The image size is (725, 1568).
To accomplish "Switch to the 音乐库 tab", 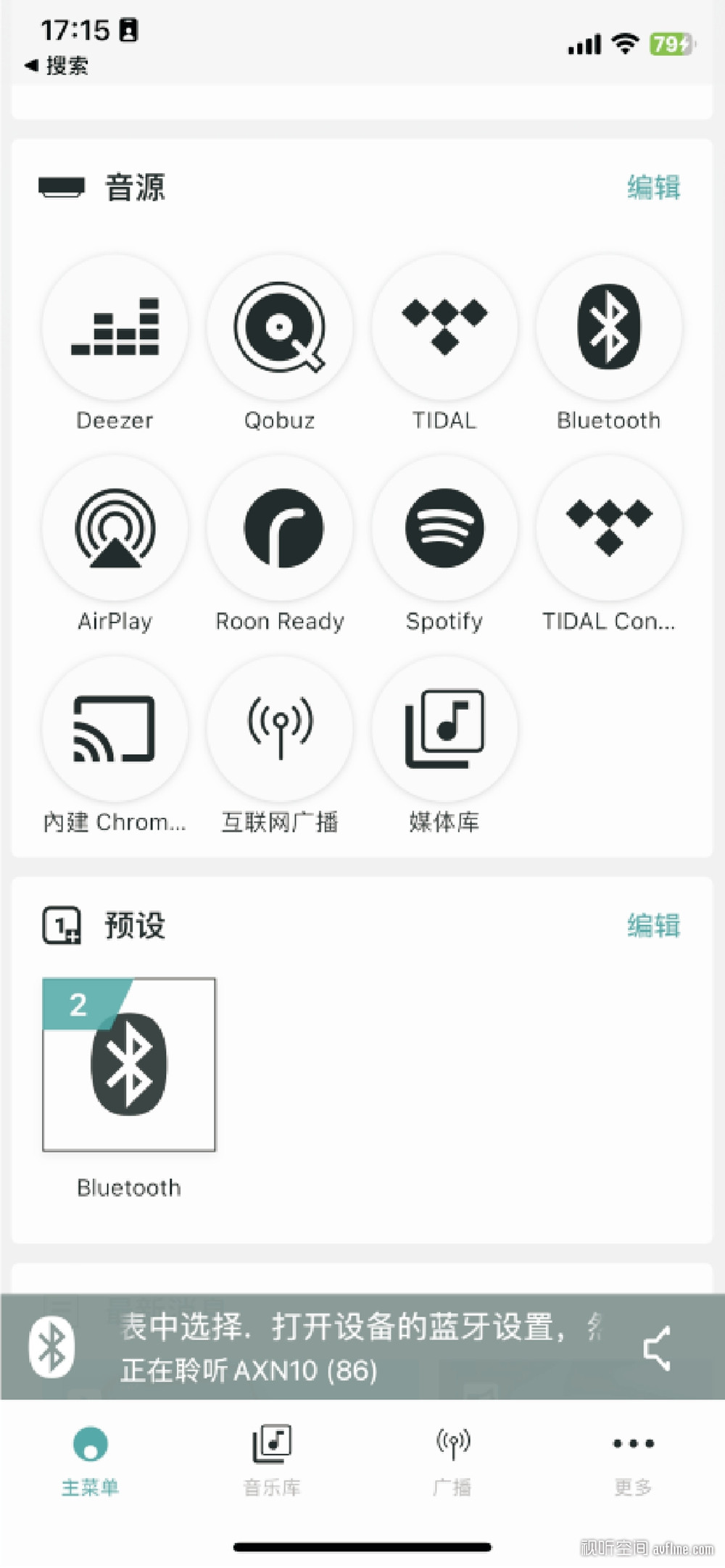I will click(x=272, y=1460).
